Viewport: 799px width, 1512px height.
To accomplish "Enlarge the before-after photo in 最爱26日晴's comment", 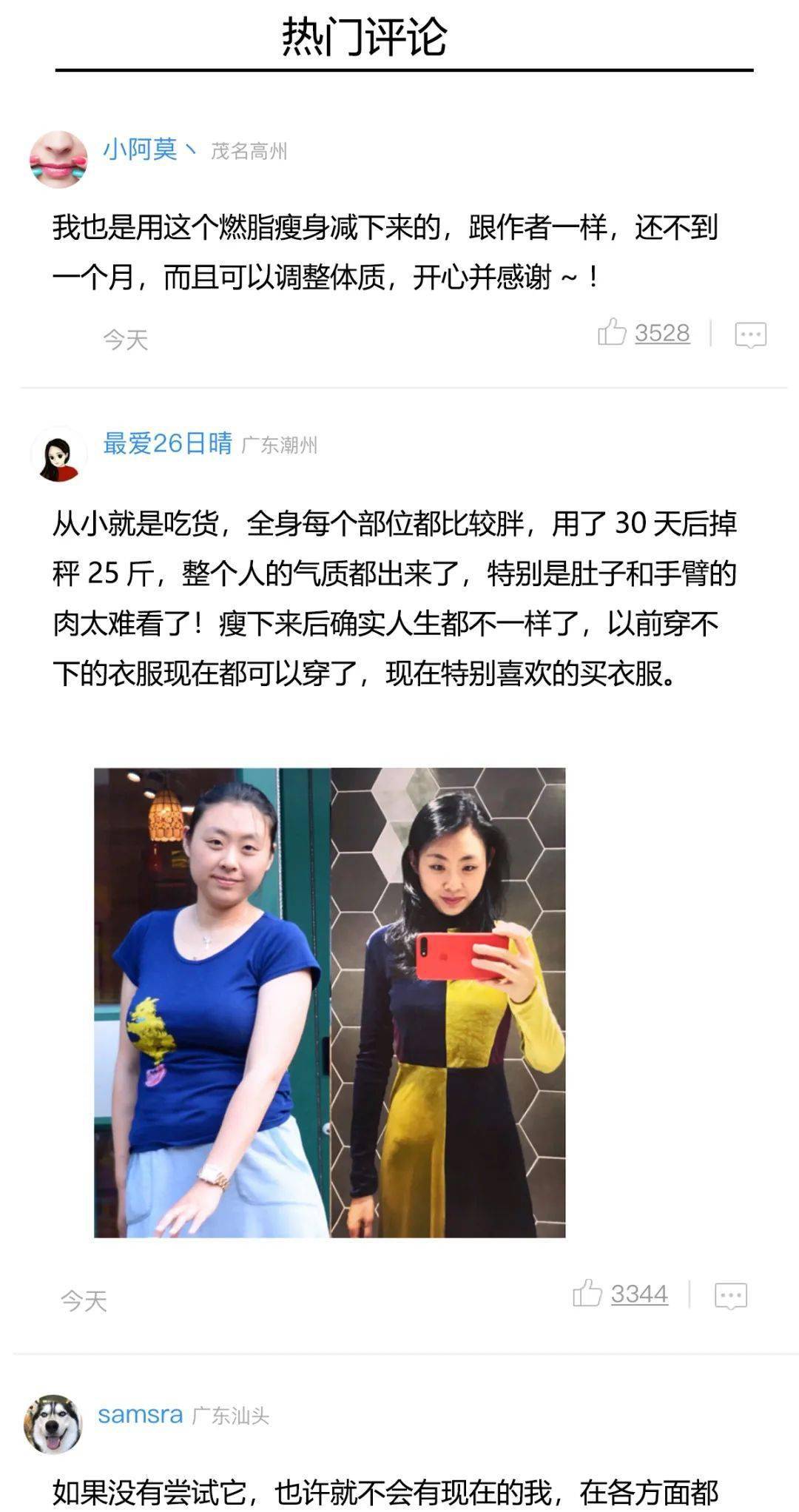I will [330, 1002].
